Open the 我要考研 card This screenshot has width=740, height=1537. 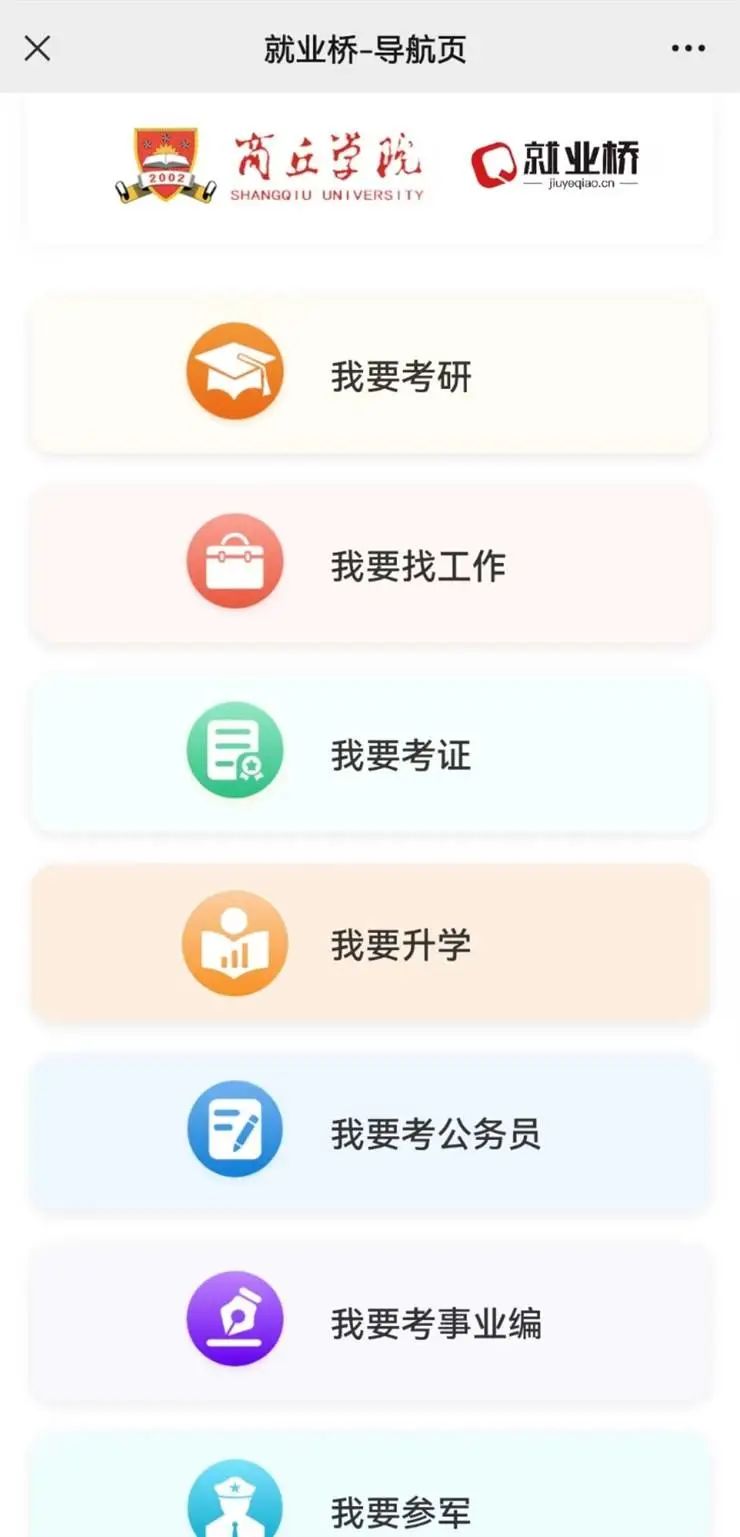[370, 375]
